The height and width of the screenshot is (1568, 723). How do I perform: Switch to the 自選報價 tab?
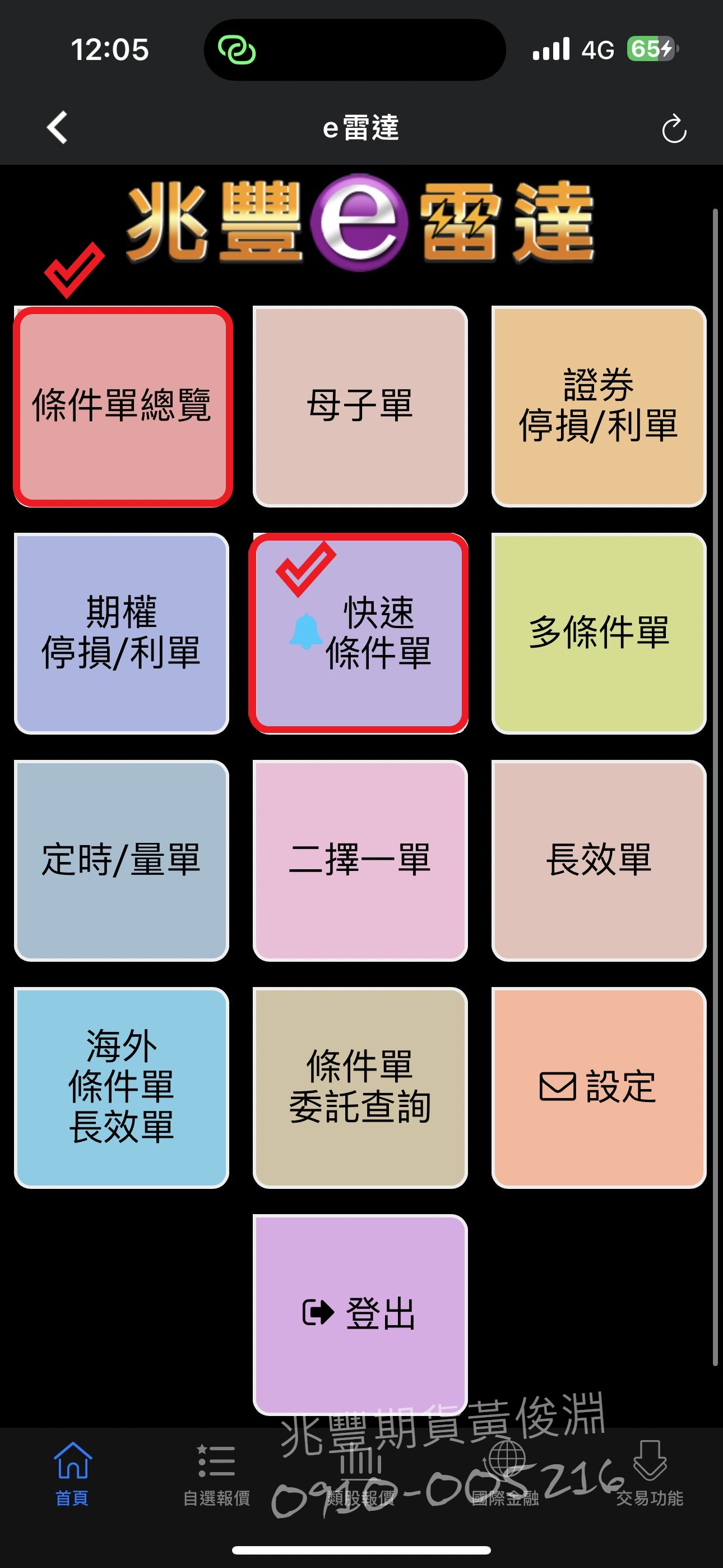tap(217, 1473)
